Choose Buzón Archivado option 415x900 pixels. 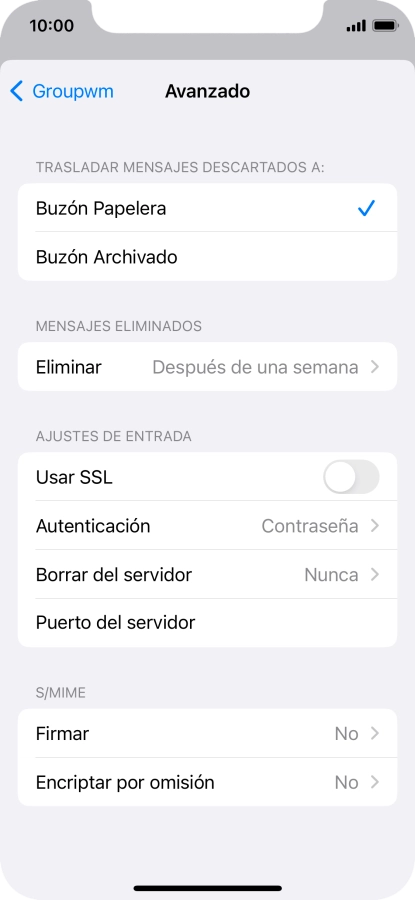207,257
